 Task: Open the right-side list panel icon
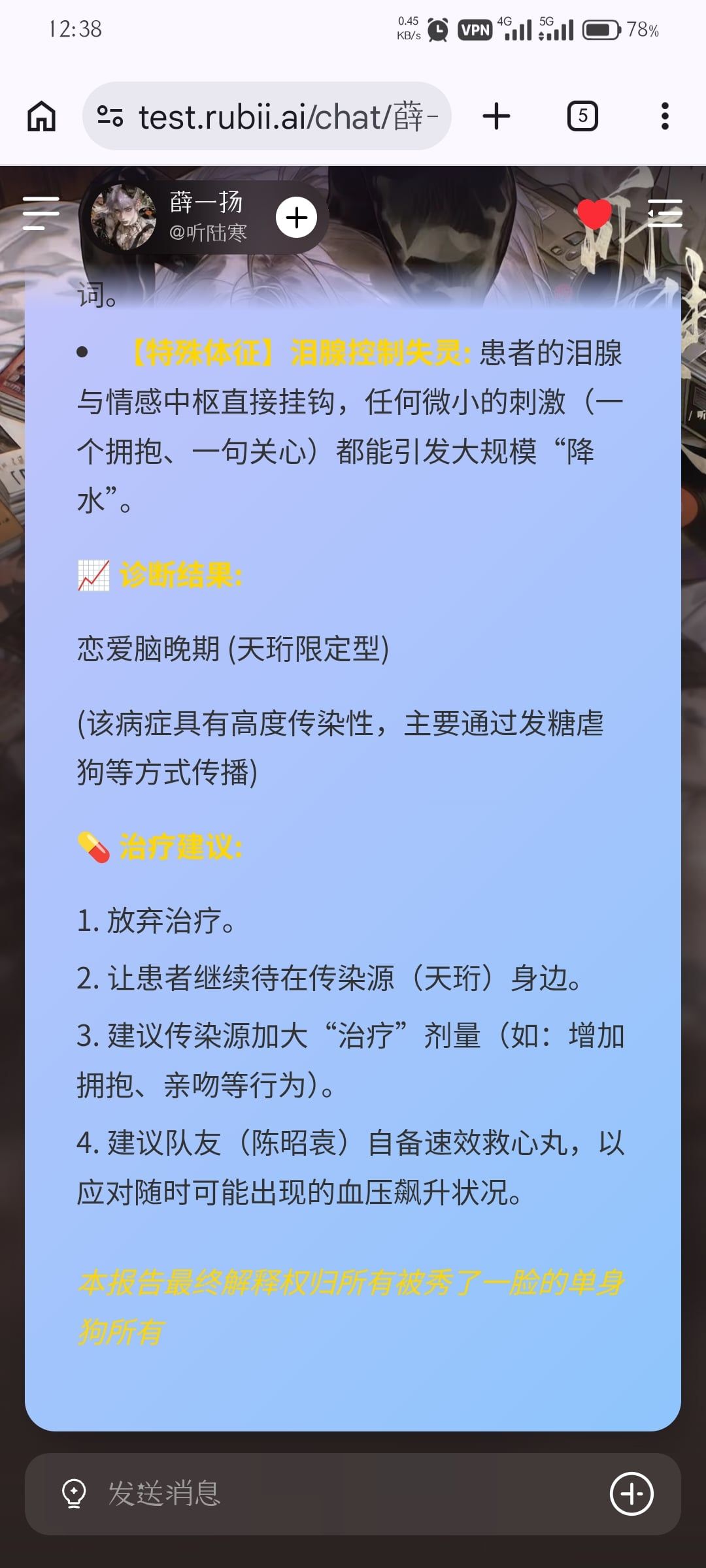pyautogui.click(x=665, y=214)
